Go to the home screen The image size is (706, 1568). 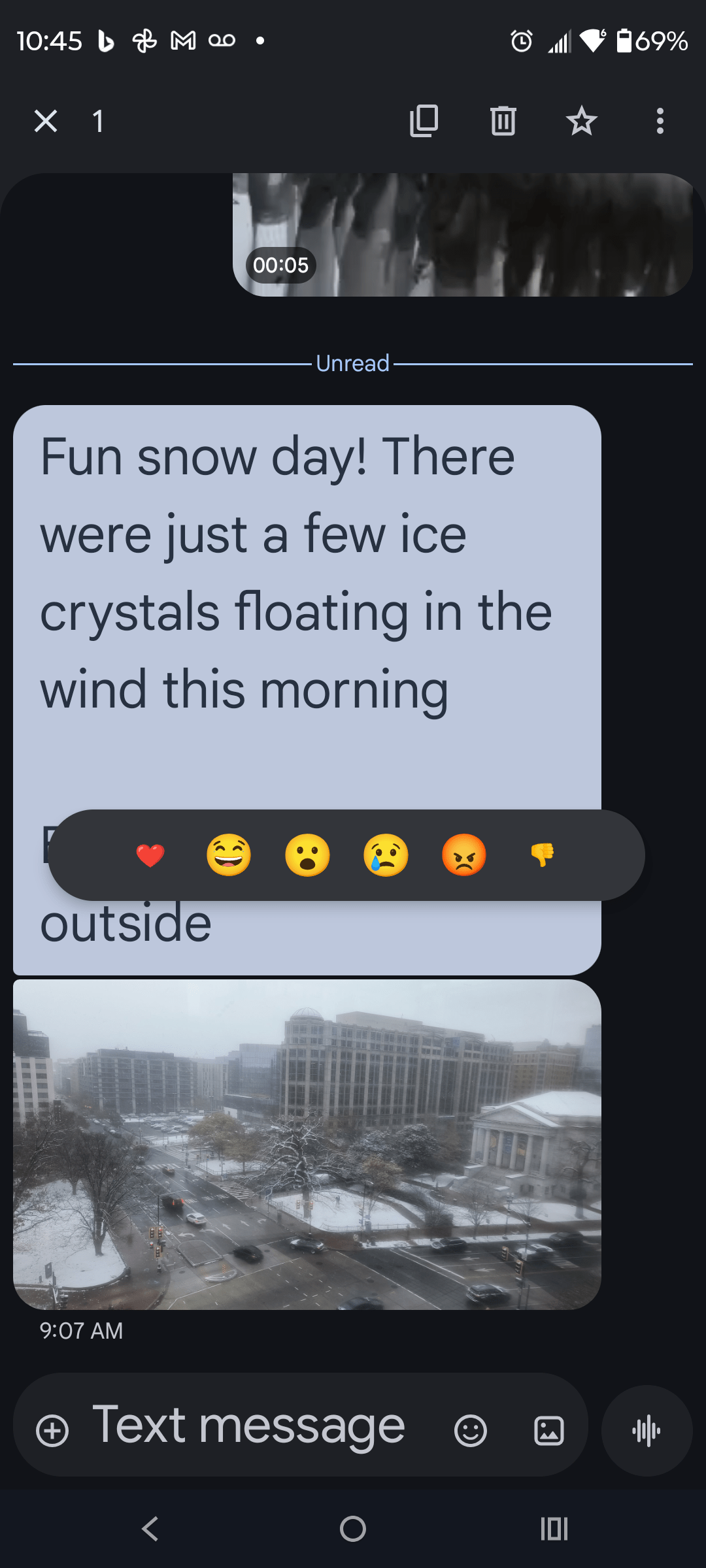pos(353,1529)
